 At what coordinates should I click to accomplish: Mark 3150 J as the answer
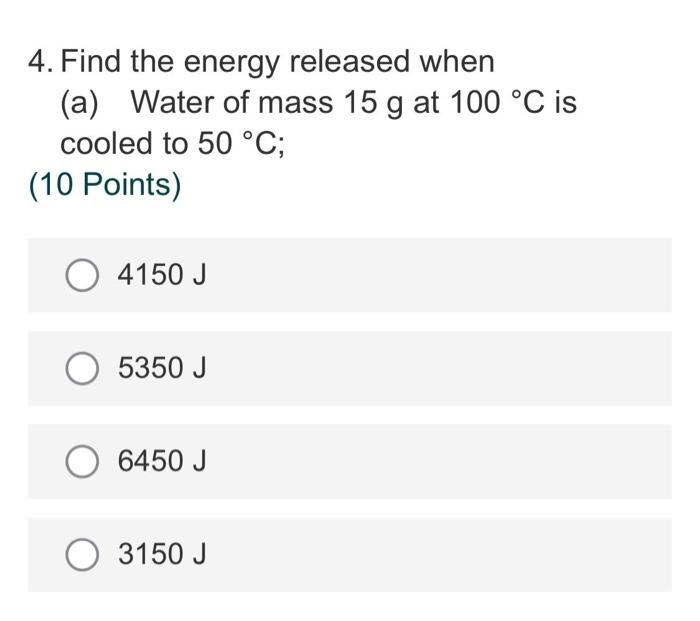(x=82, y=555)
